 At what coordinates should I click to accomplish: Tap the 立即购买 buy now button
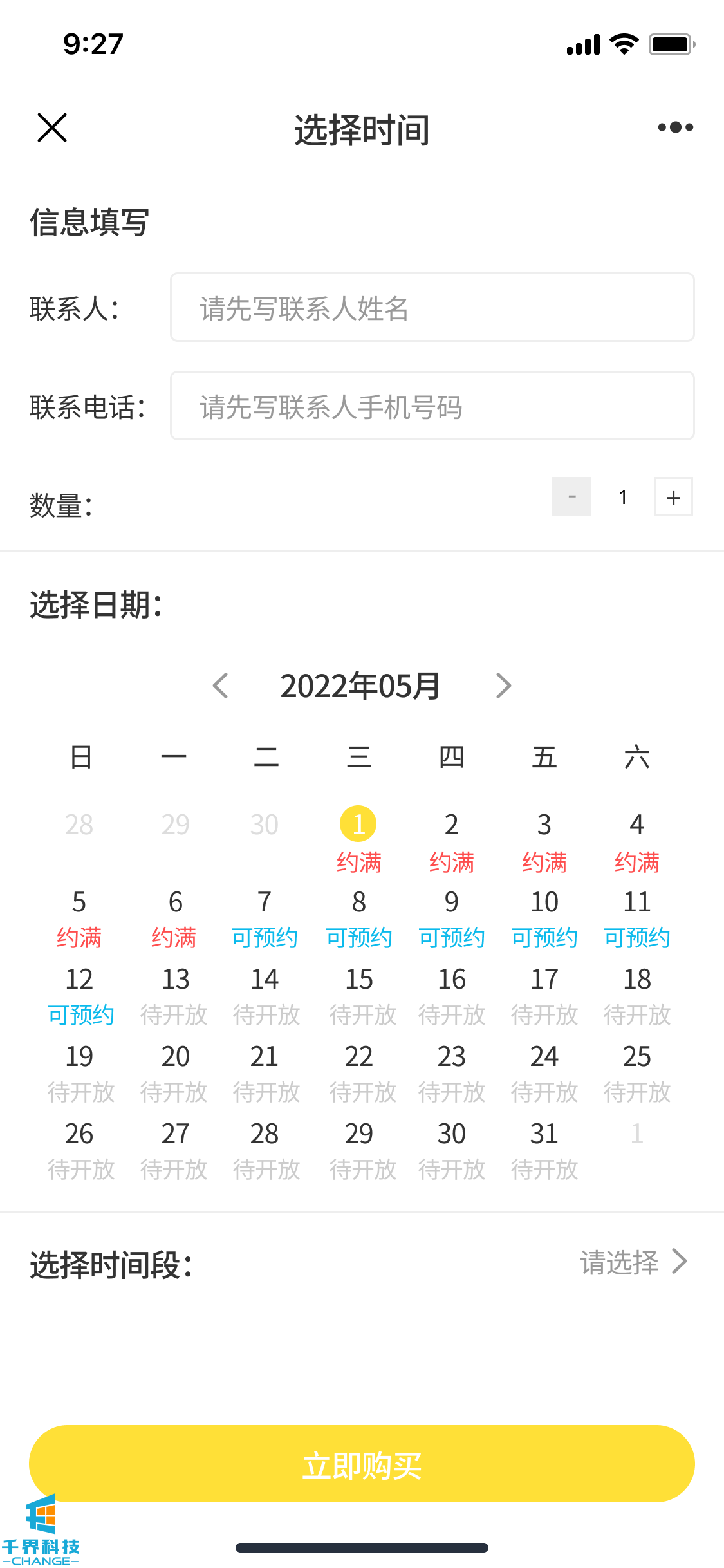coord(362,1464)
